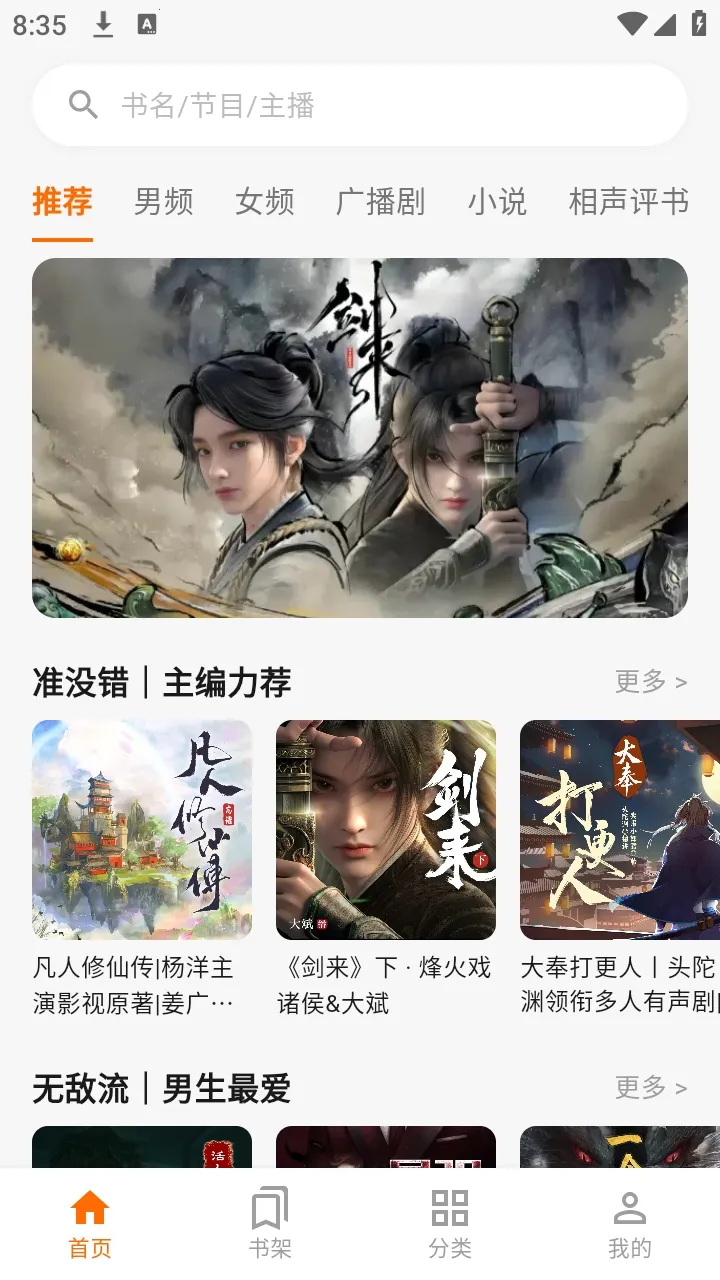Select the 推荐 tab
Viewport: 720px width, 1280px height.
(x=62, y=201)
